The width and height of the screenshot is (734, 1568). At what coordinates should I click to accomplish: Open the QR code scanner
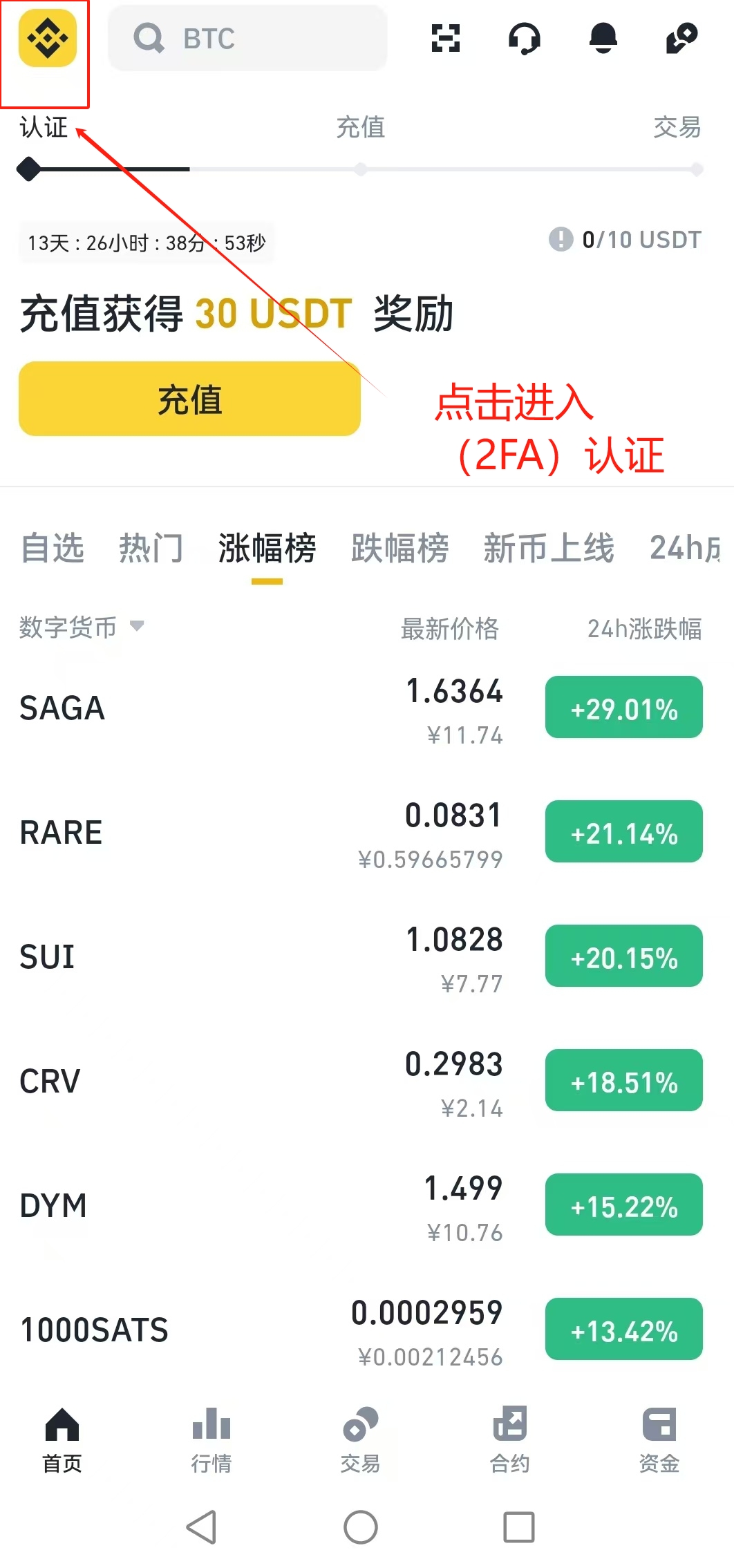coord(446,38)
